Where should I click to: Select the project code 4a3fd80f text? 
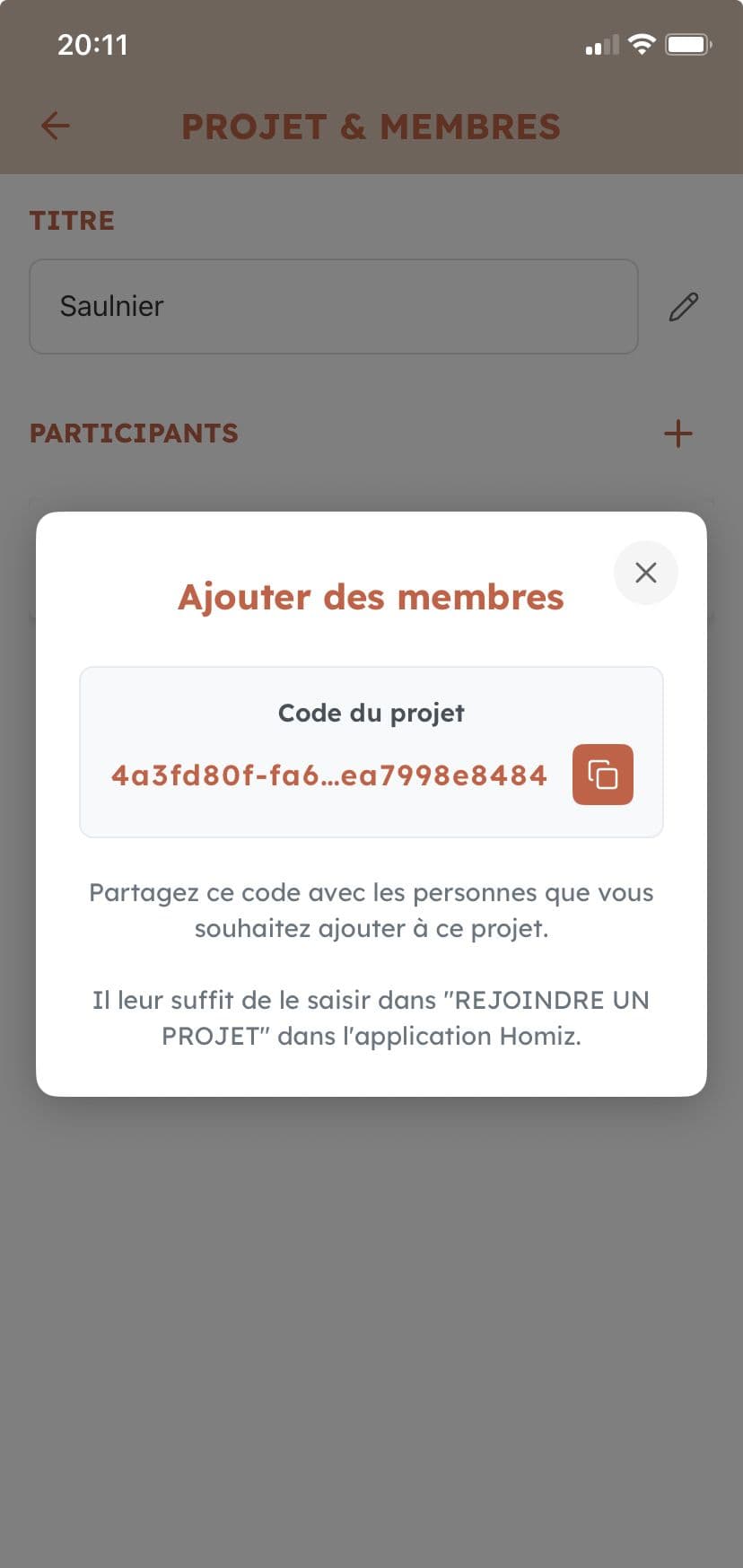(328, 775)
